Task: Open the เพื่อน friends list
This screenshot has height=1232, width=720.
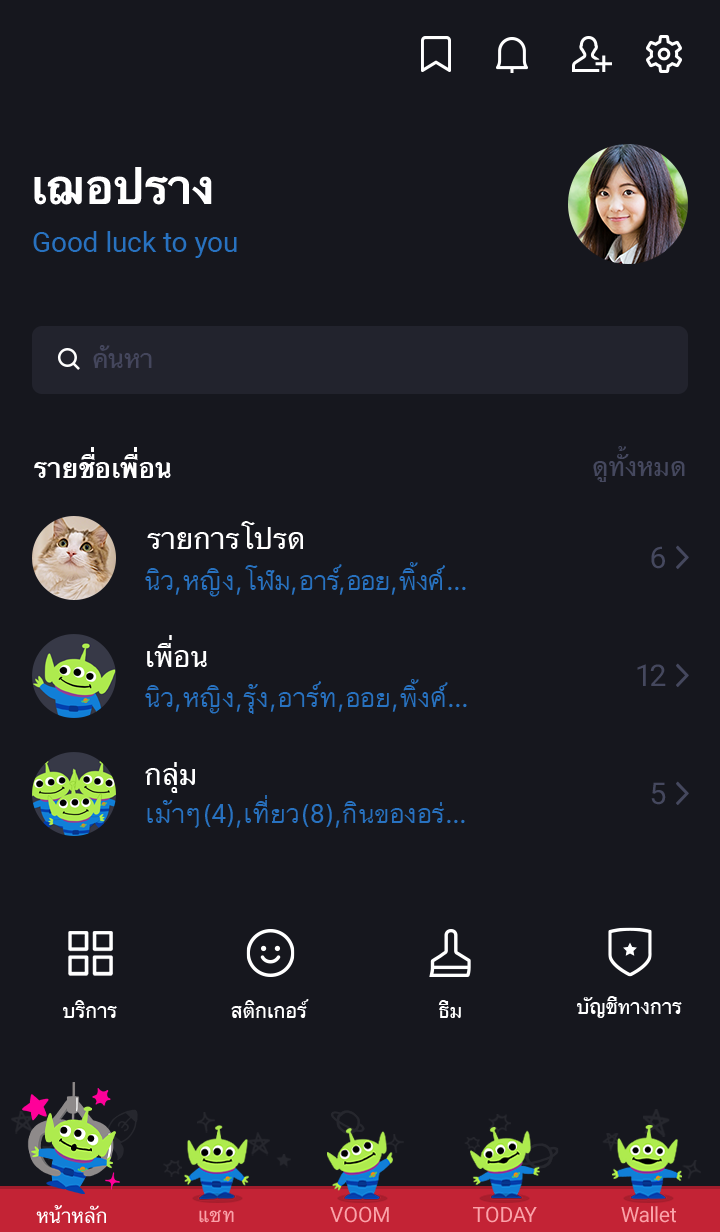Action: click(x=360, y=676)
